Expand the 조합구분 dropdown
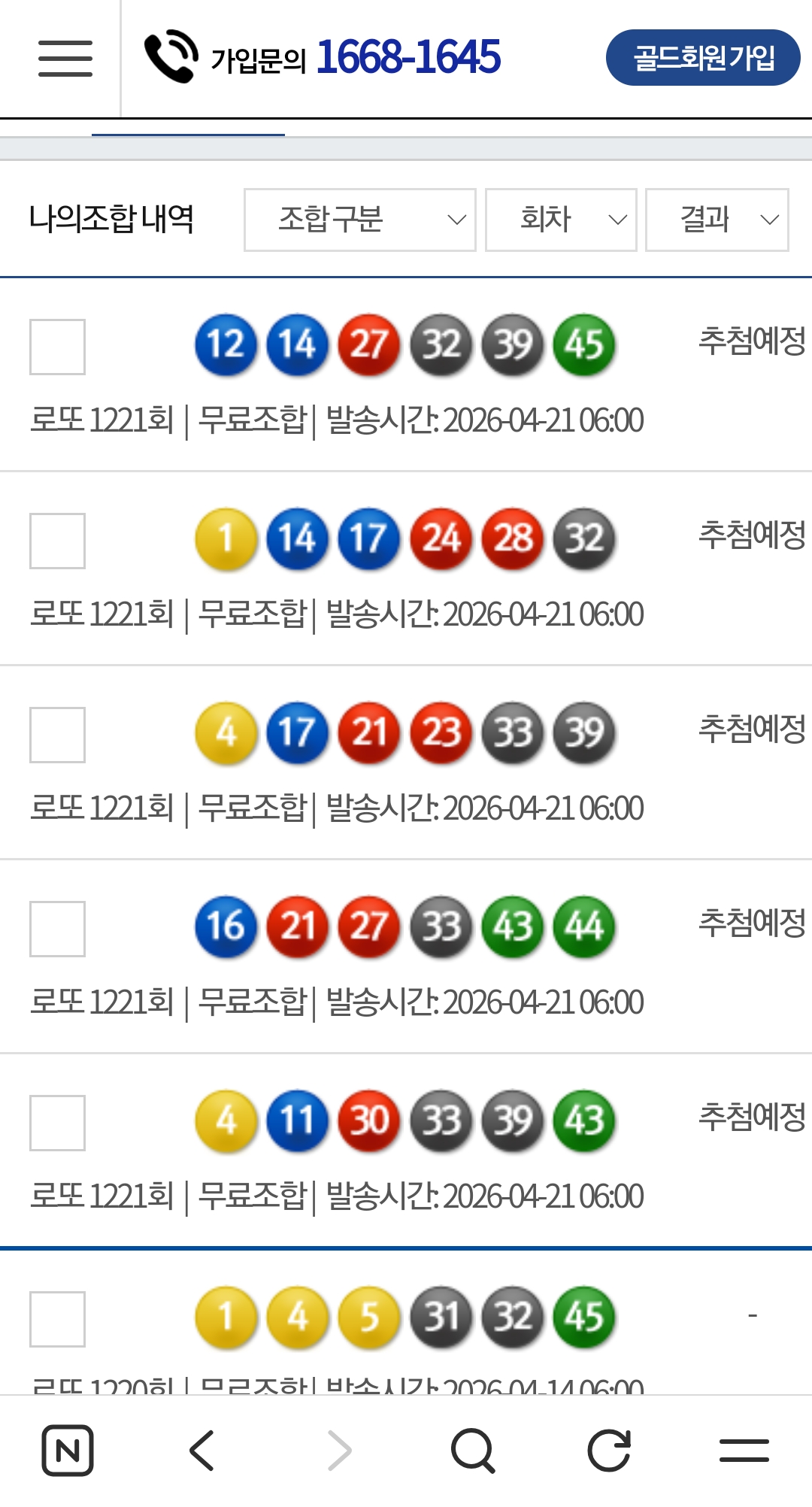The height and width of the screenshot is (1507, 812). coord(359,220)
